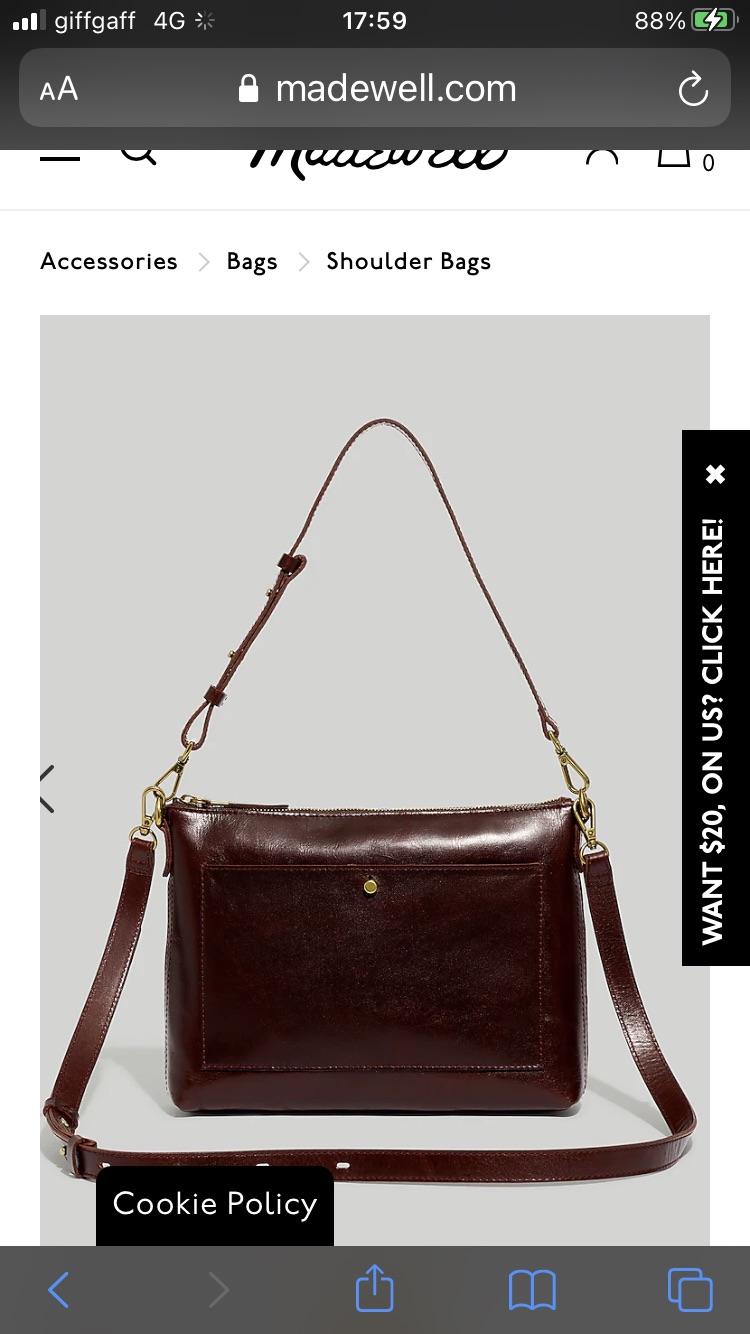Viewport: 750px width, 1334px height.
Task: Open the Cookie Policy
Action: pyautogui.click(x=214, y=1204)
